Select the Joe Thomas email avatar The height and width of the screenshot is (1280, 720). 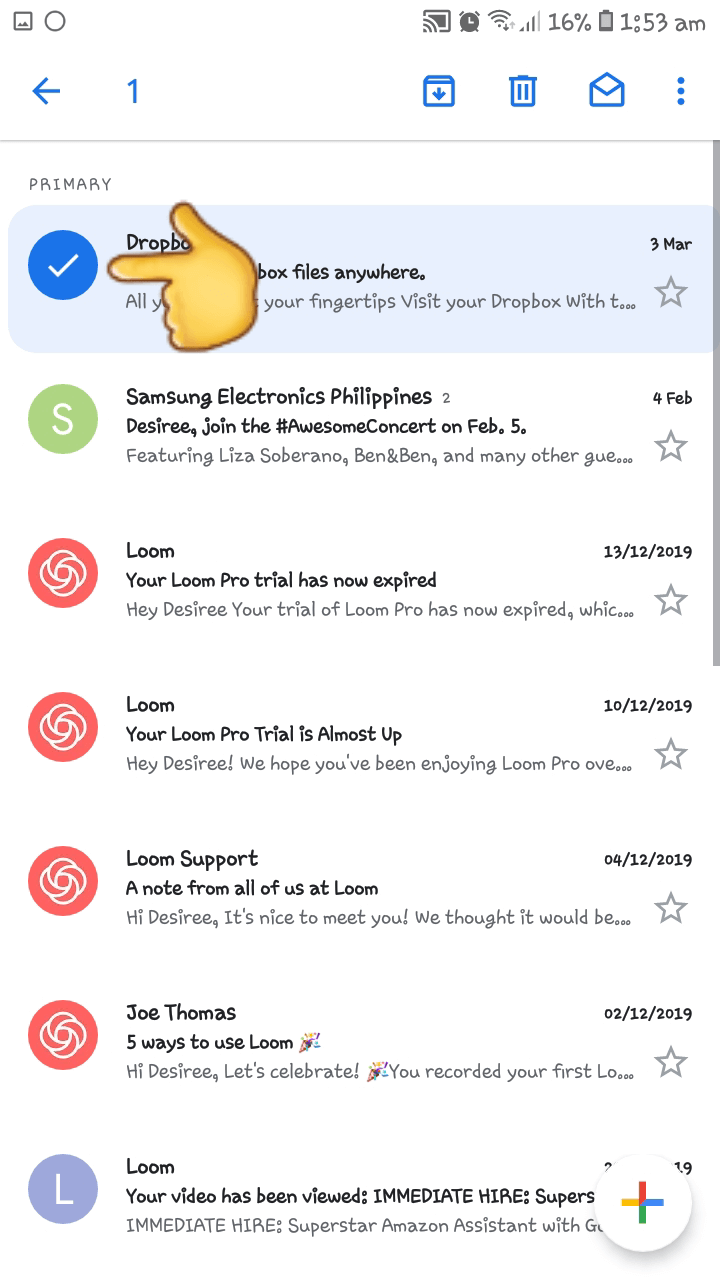tap(63, 1035)
